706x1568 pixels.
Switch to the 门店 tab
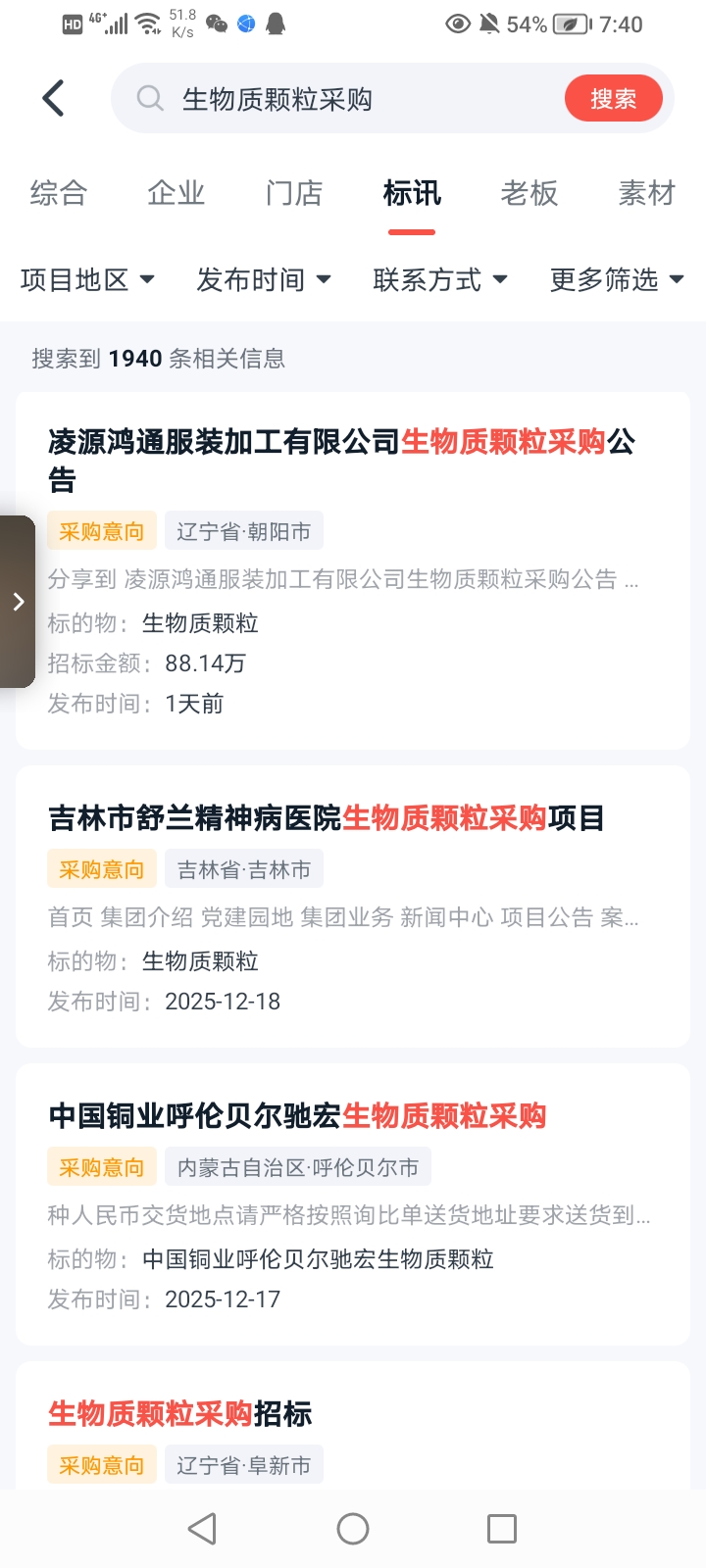pyautogui.click(x=294, y=193)
